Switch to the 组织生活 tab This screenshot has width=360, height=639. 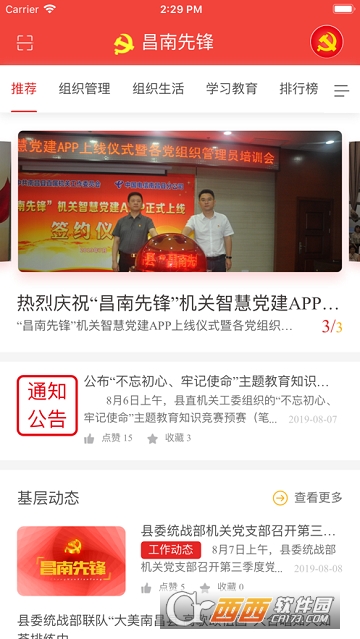click(158, 88)
